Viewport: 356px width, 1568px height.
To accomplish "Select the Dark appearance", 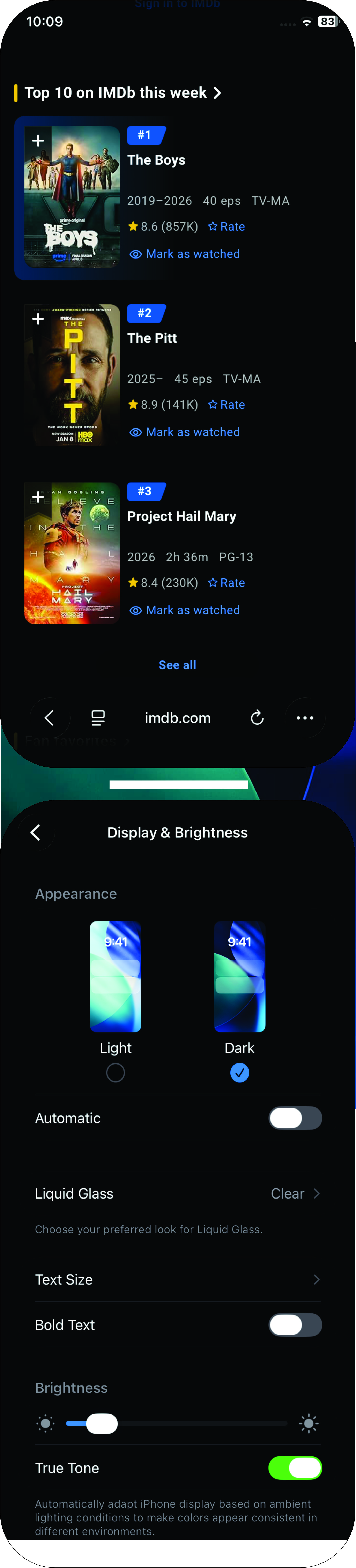I will [240, 1073].
